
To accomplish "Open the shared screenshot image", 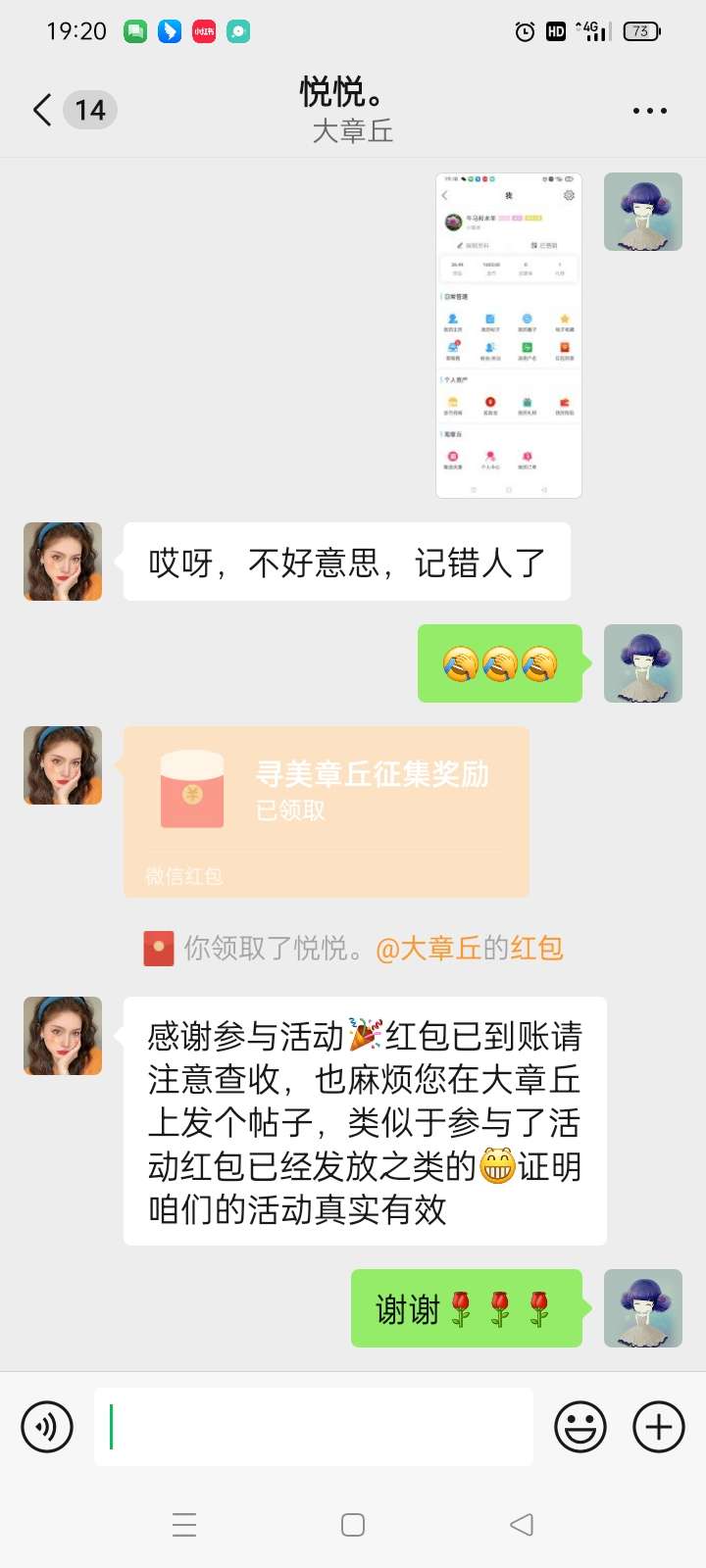I will pyautogui.click(x=508, y=335).
